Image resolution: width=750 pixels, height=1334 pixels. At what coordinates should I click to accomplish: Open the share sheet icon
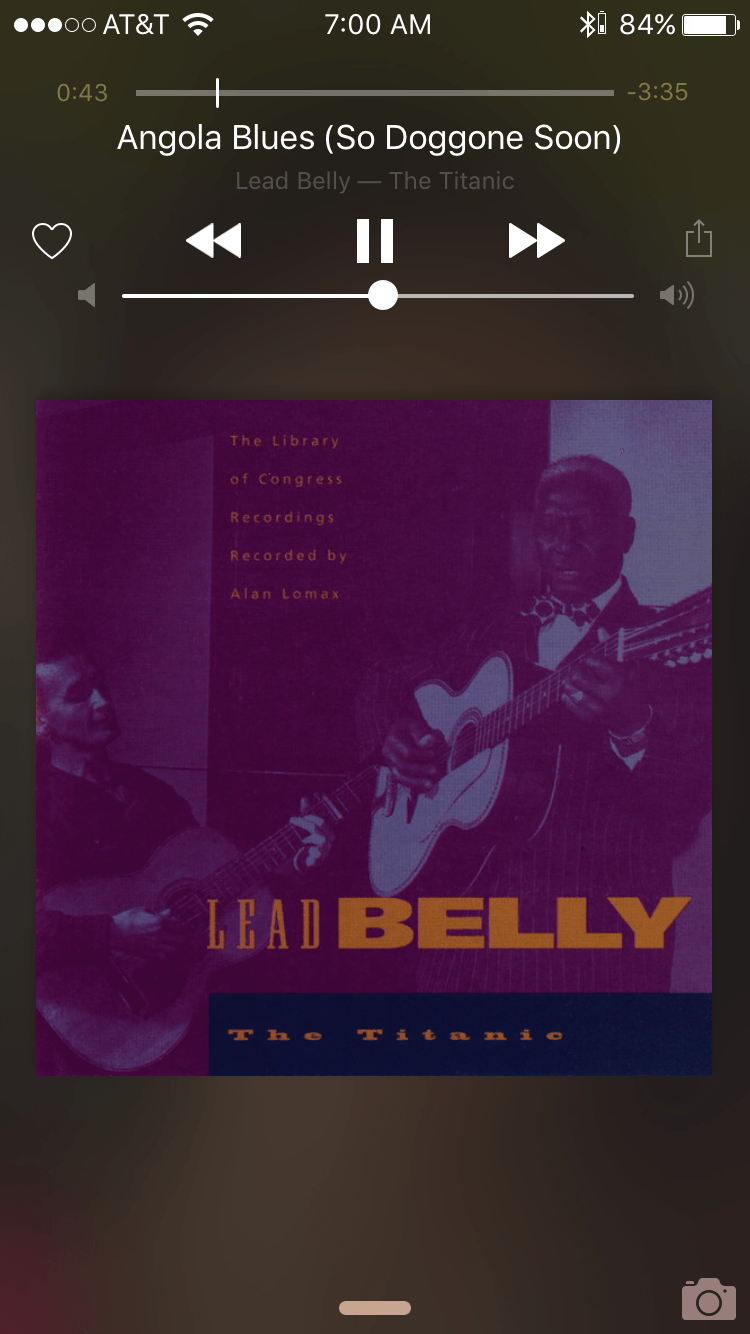pyautogui.click(x=698, y=240)
